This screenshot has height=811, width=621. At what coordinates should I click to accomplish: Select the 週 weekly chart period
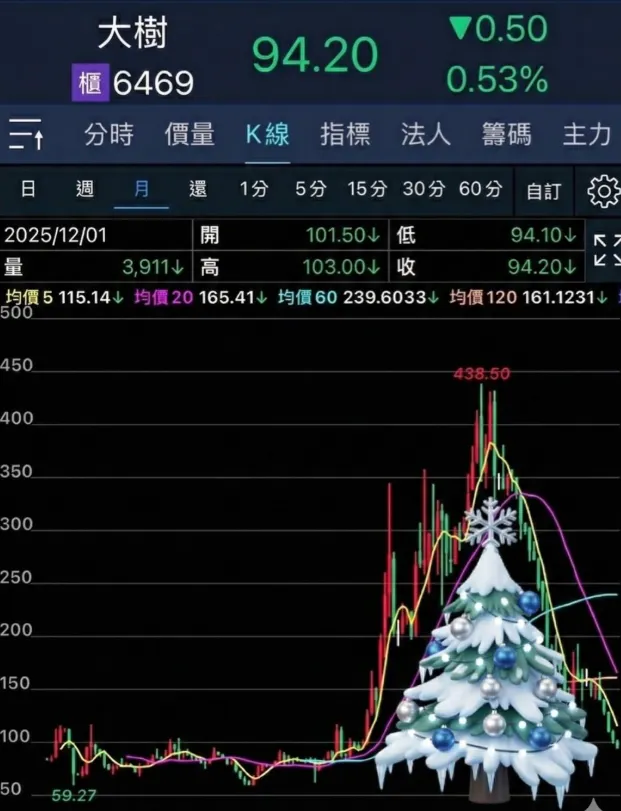click(x=85, y=188)
